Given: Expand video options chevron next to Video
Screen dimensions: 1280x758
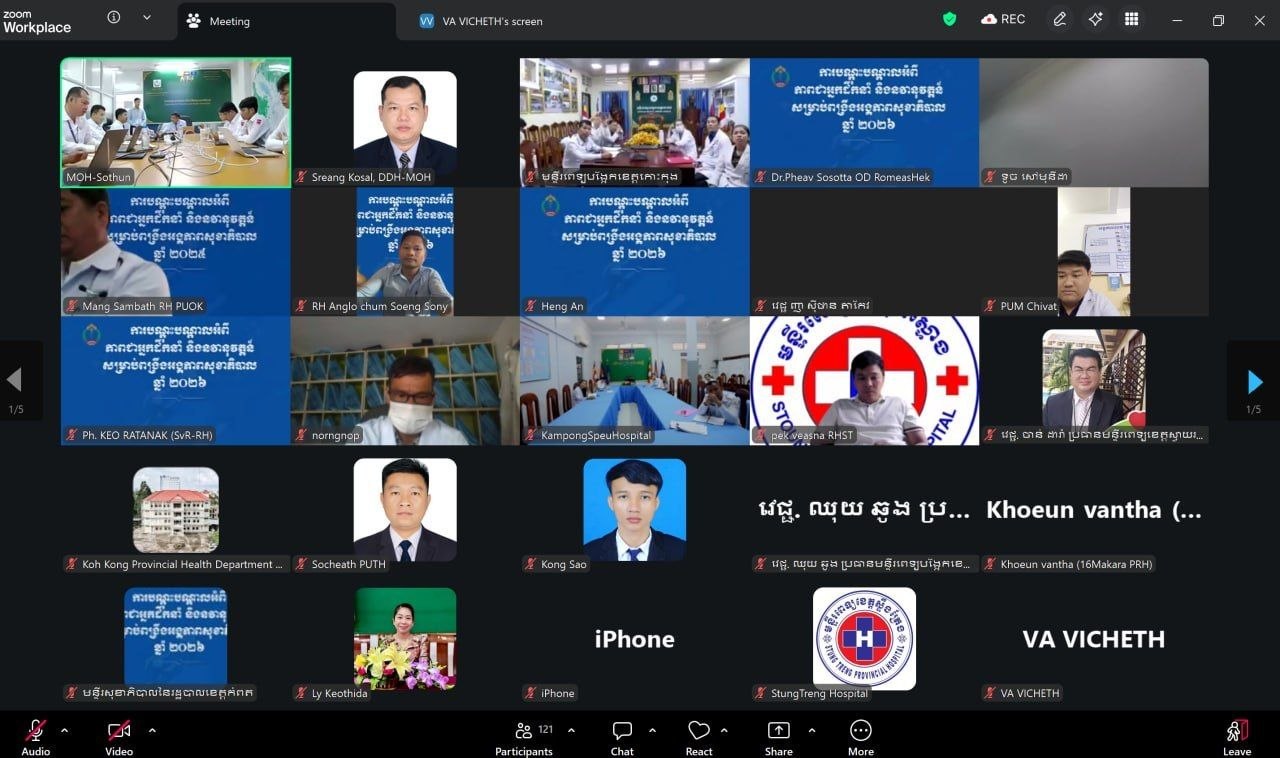Looking at the screenshot, I should (152, 730).
